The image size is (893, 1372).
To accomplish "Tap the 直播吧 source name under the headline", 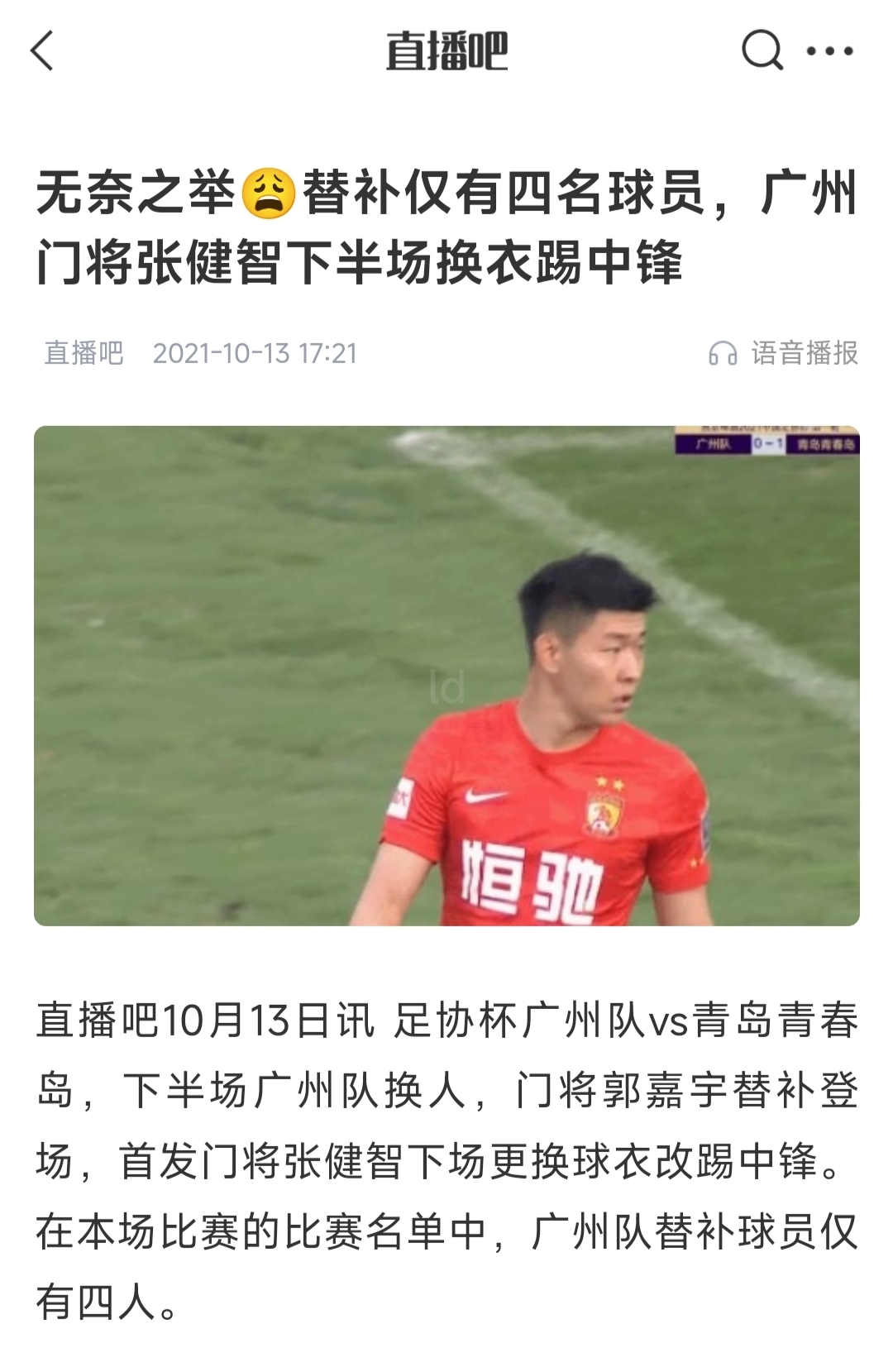I will pos(84,353).
